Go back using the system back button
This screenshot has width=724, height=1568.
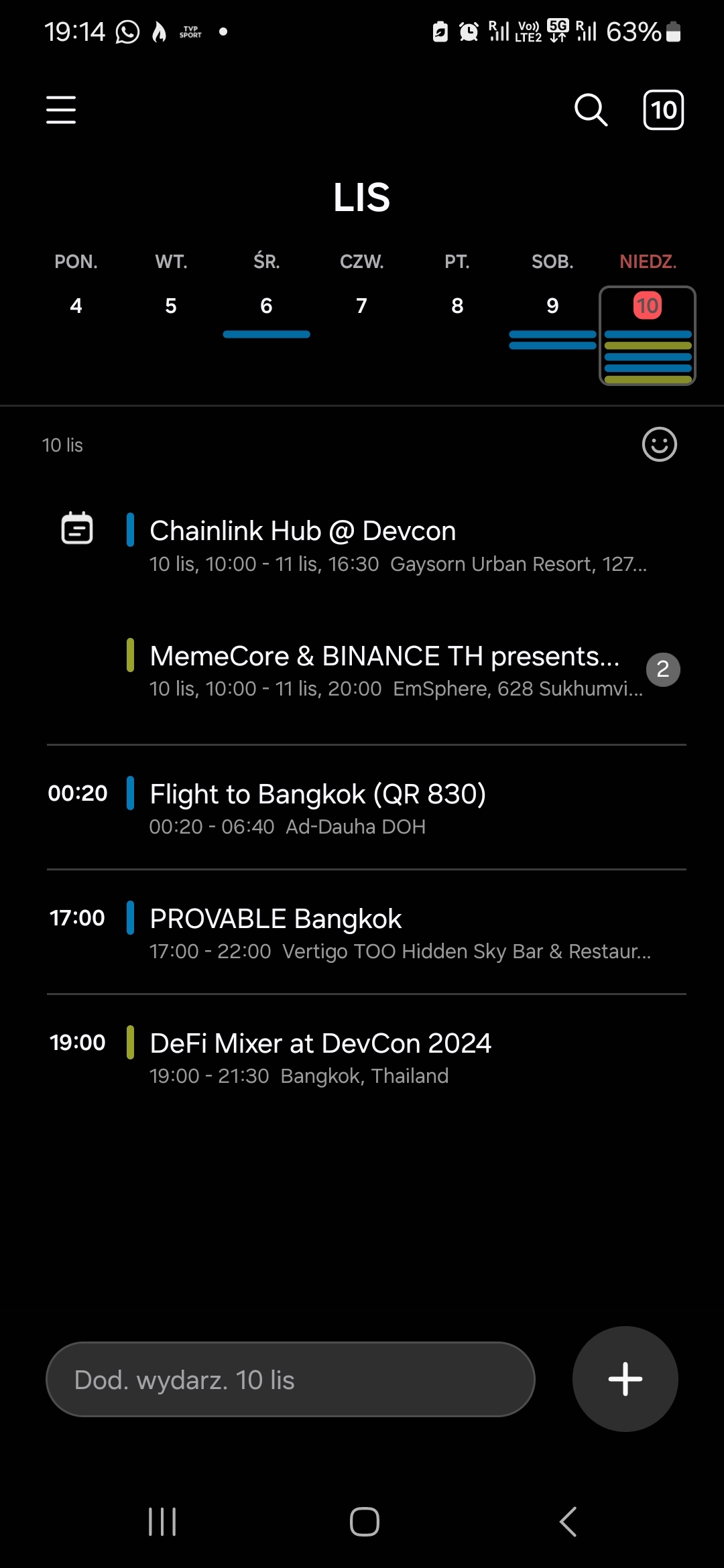[568, 1521]
